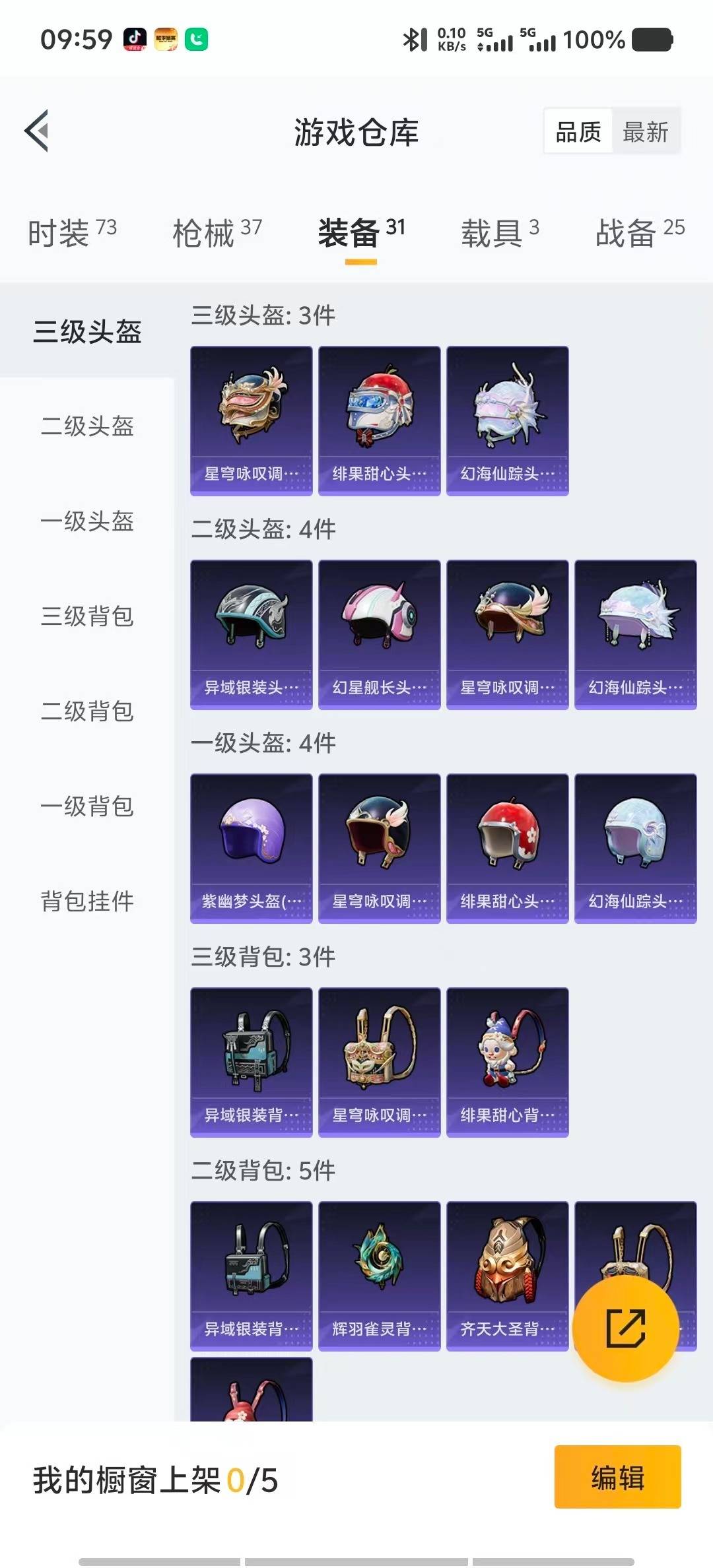
Task: Select the 辉羽雀灵背包 item thumbnail
Action: point(380,1275)
